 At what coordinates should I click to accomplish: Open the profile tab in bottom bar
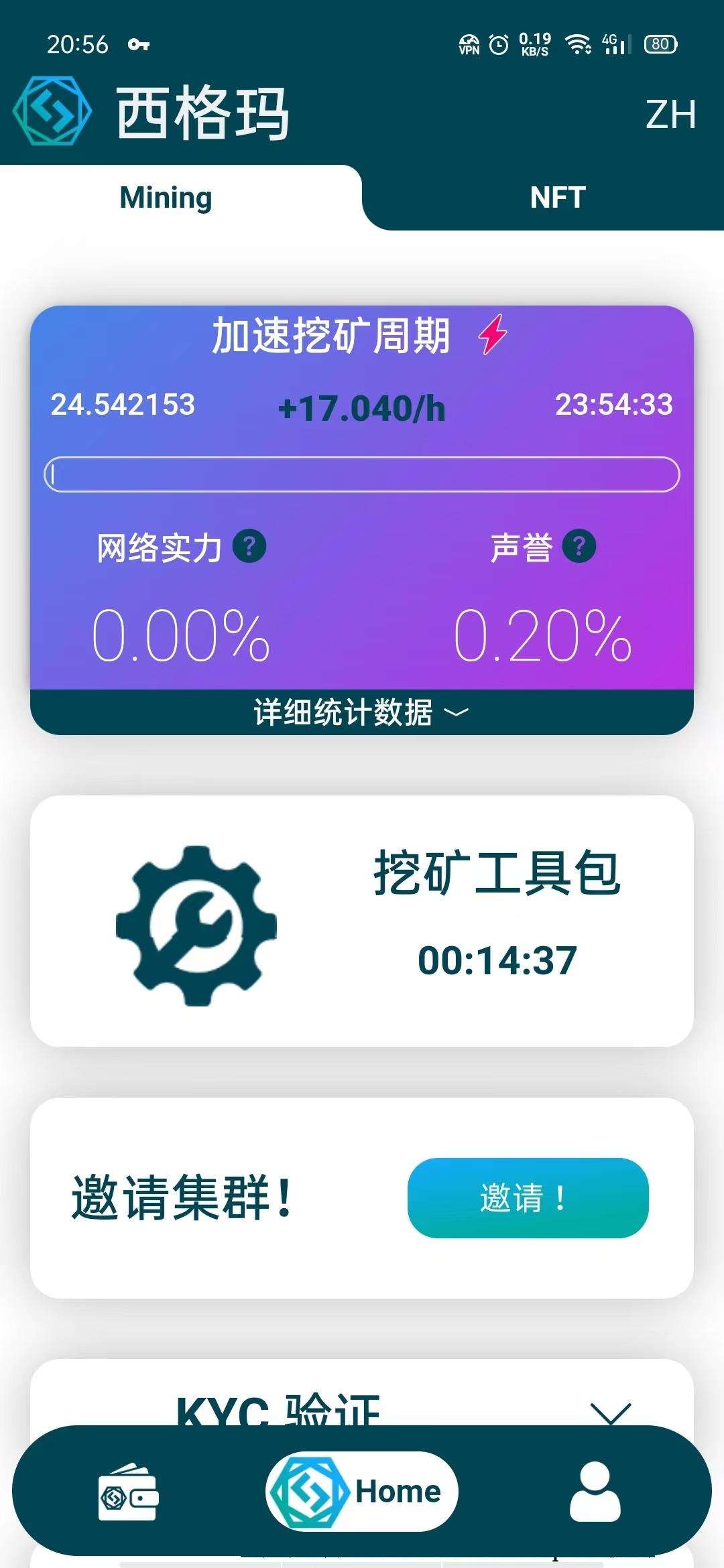(595, 1492)
